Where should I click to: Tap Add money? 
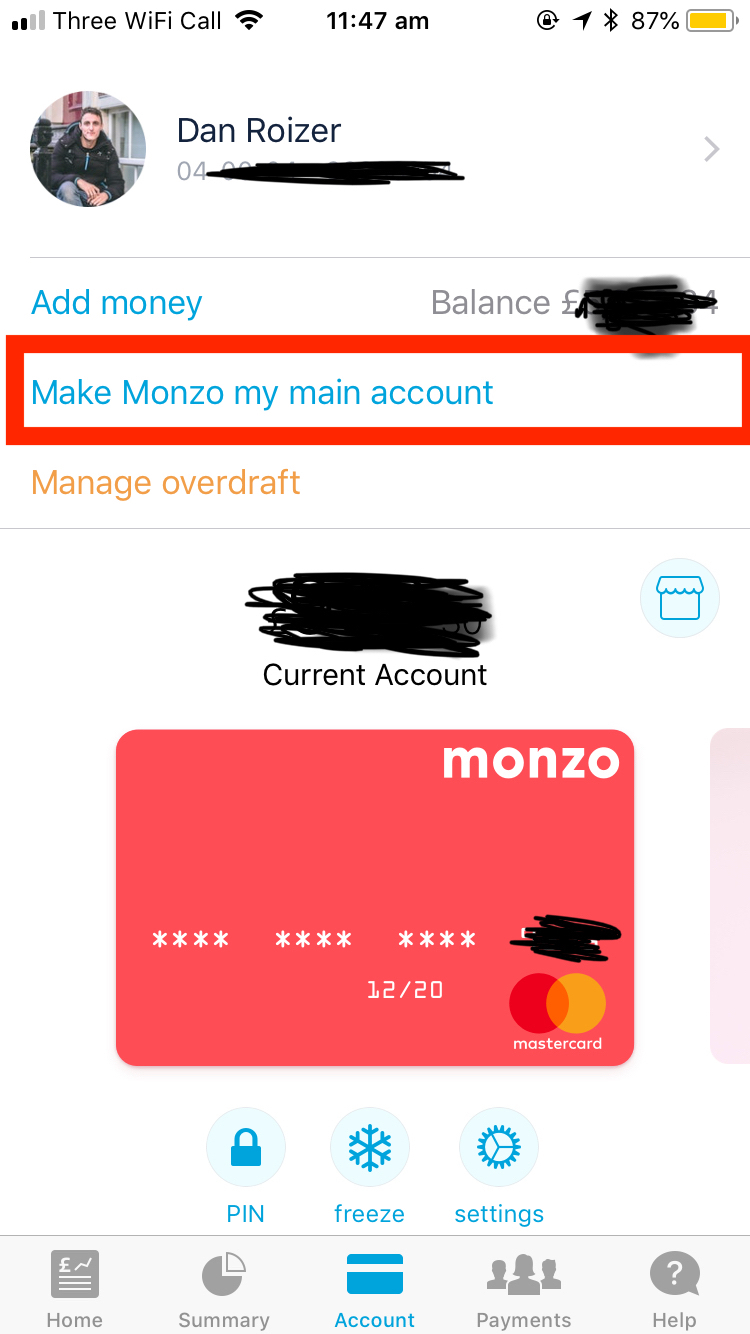tap(117, 302)
